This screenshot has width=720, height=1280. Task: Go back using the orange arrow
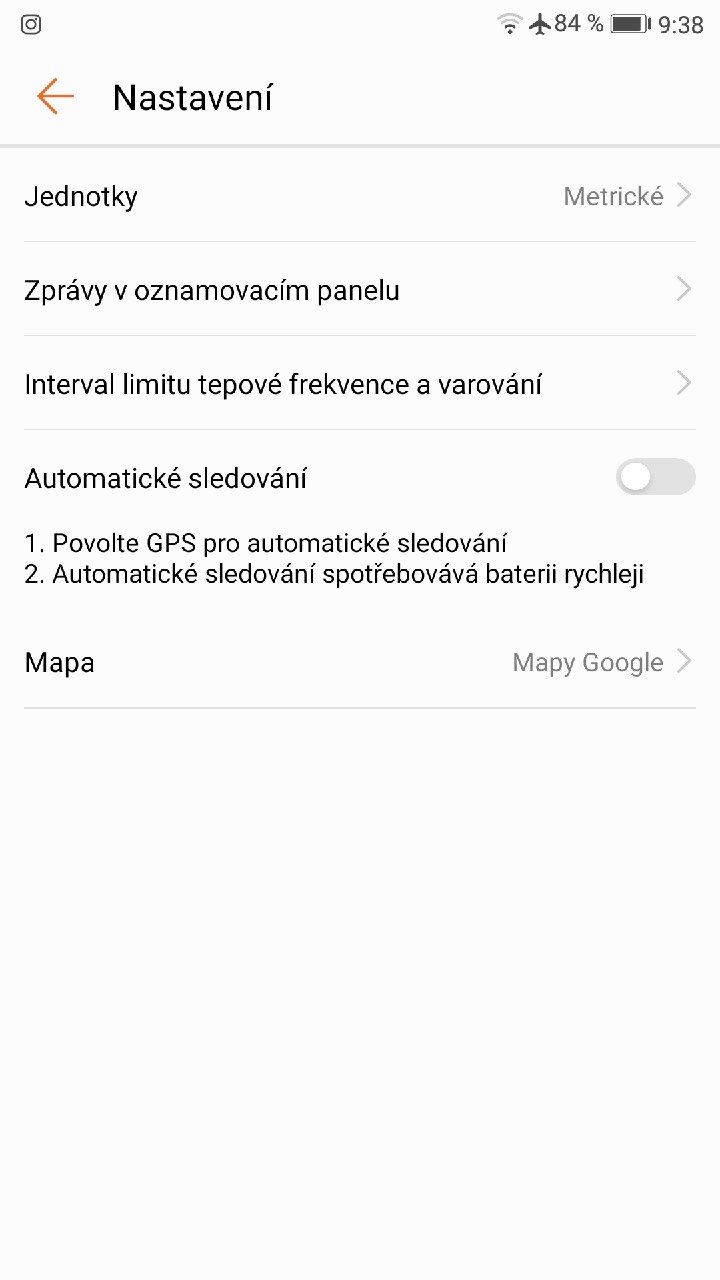coord(55,96)
